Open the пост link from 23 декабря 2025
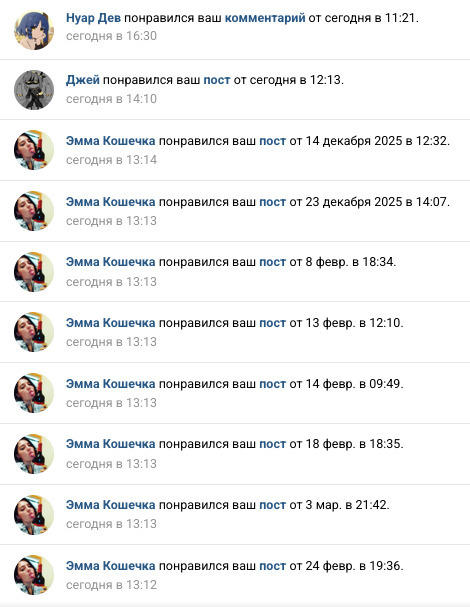The width and height of the screenshot is (470, 607). (x=273, y=202)
